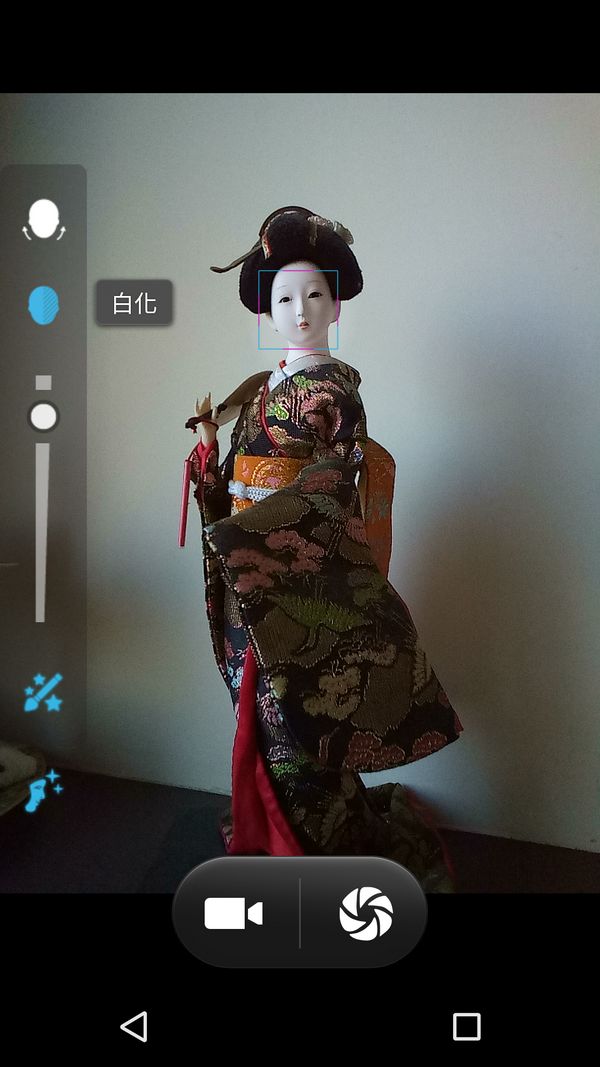The image size is (600, 1067).
Task: Start recording with the video button
Action: [x=233, y=913]
